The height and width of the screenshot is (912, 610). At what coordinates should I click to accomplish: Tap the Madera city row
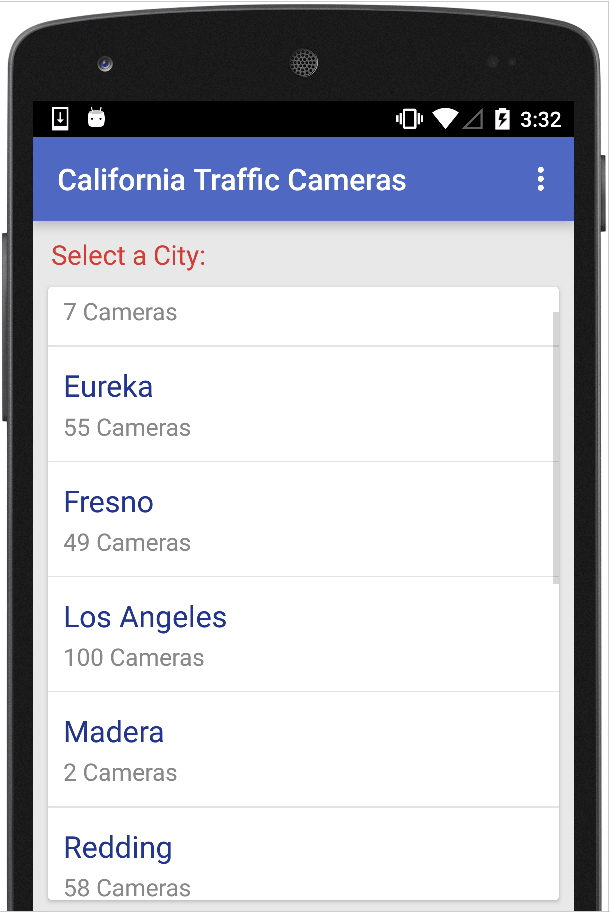[300, 750]
